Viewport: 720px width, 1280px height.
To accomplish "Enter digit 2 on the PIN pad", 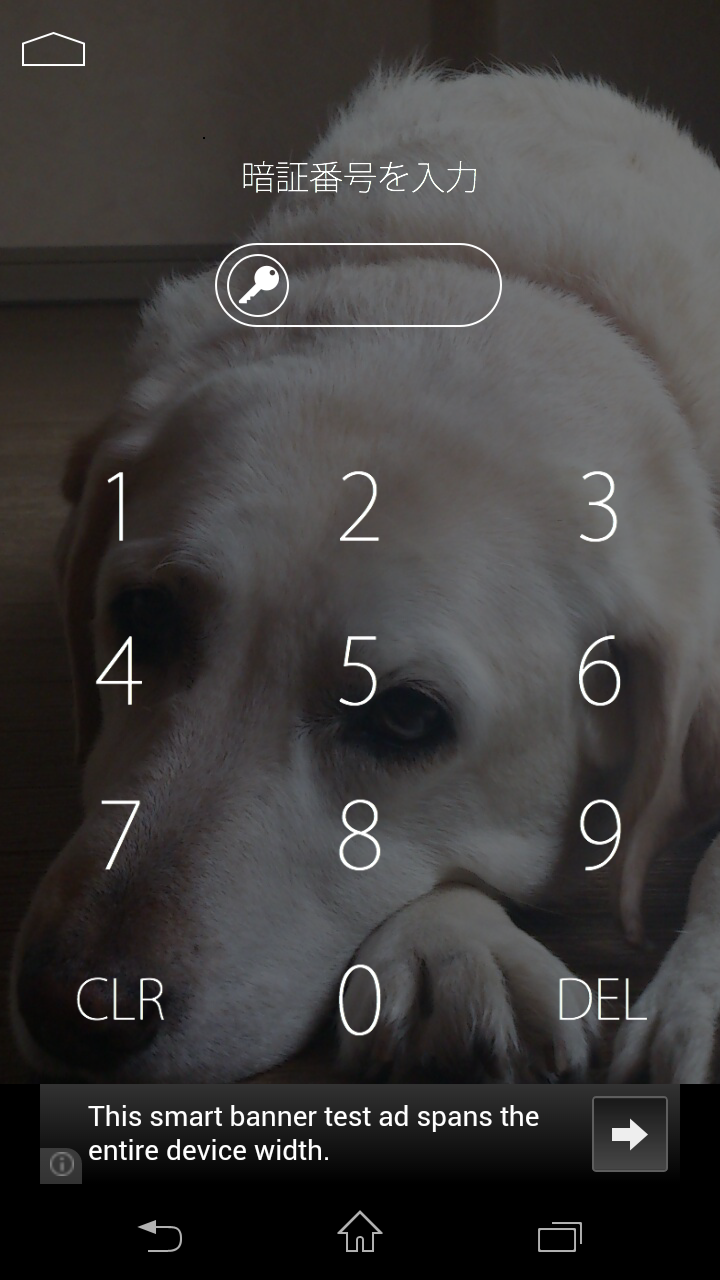I will (x=360, y=506).
